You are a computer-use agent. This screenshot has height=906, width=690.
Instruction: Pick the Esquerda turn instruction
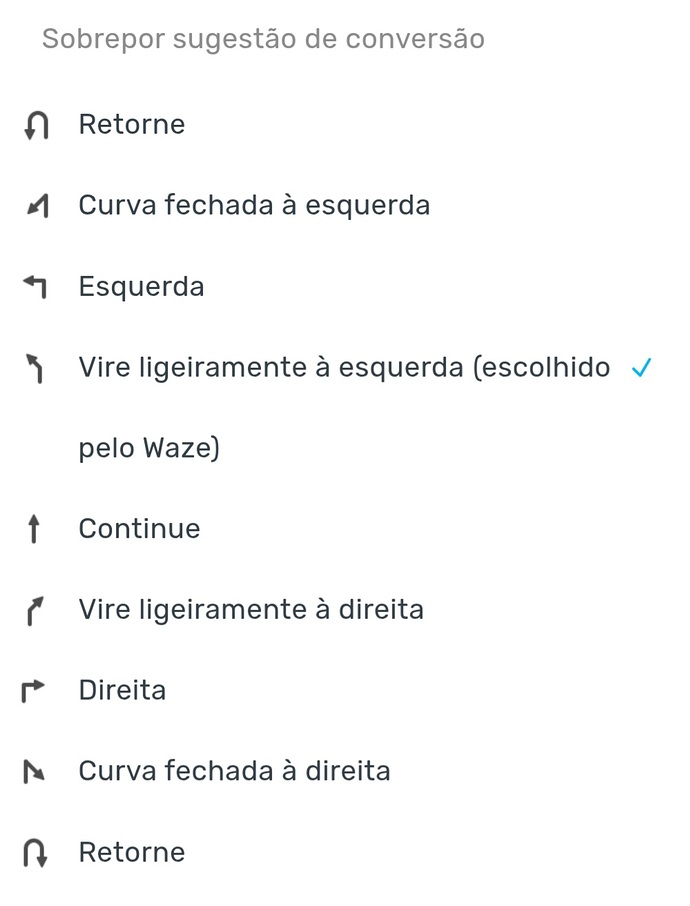click(141, 287)
